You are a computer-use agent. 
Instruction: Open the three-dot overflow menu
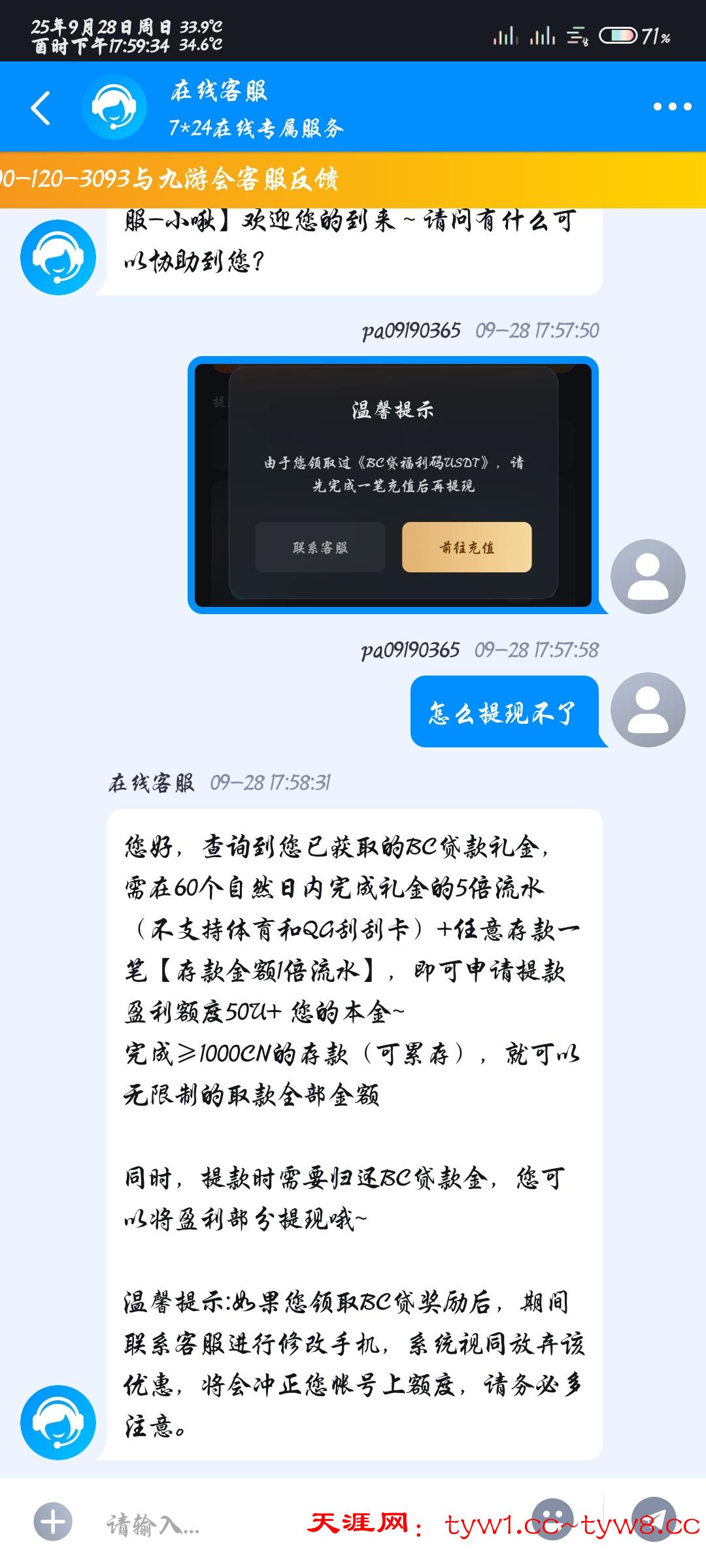coord(672,106)
